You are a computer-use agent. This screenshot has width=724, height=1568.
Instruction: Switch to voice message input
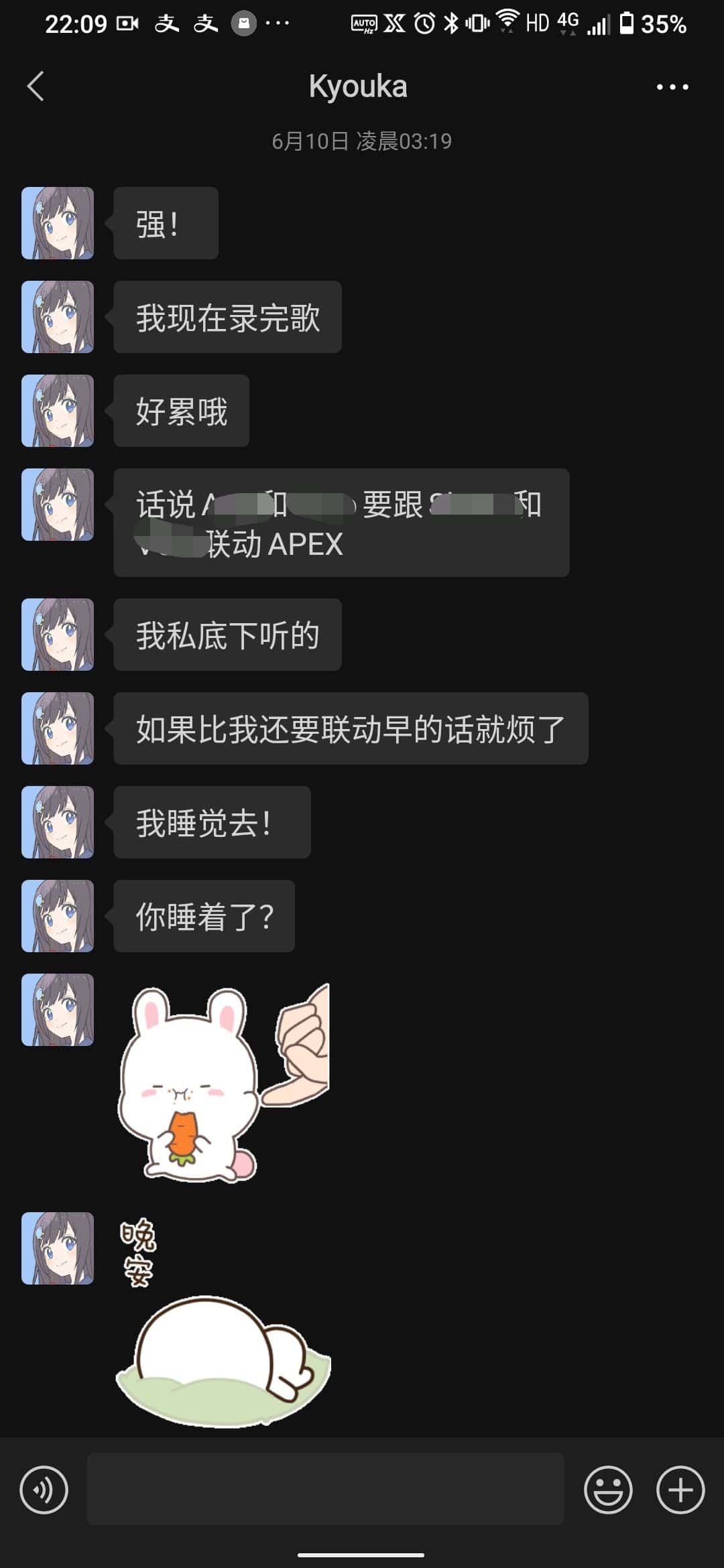pos(44,1490)
